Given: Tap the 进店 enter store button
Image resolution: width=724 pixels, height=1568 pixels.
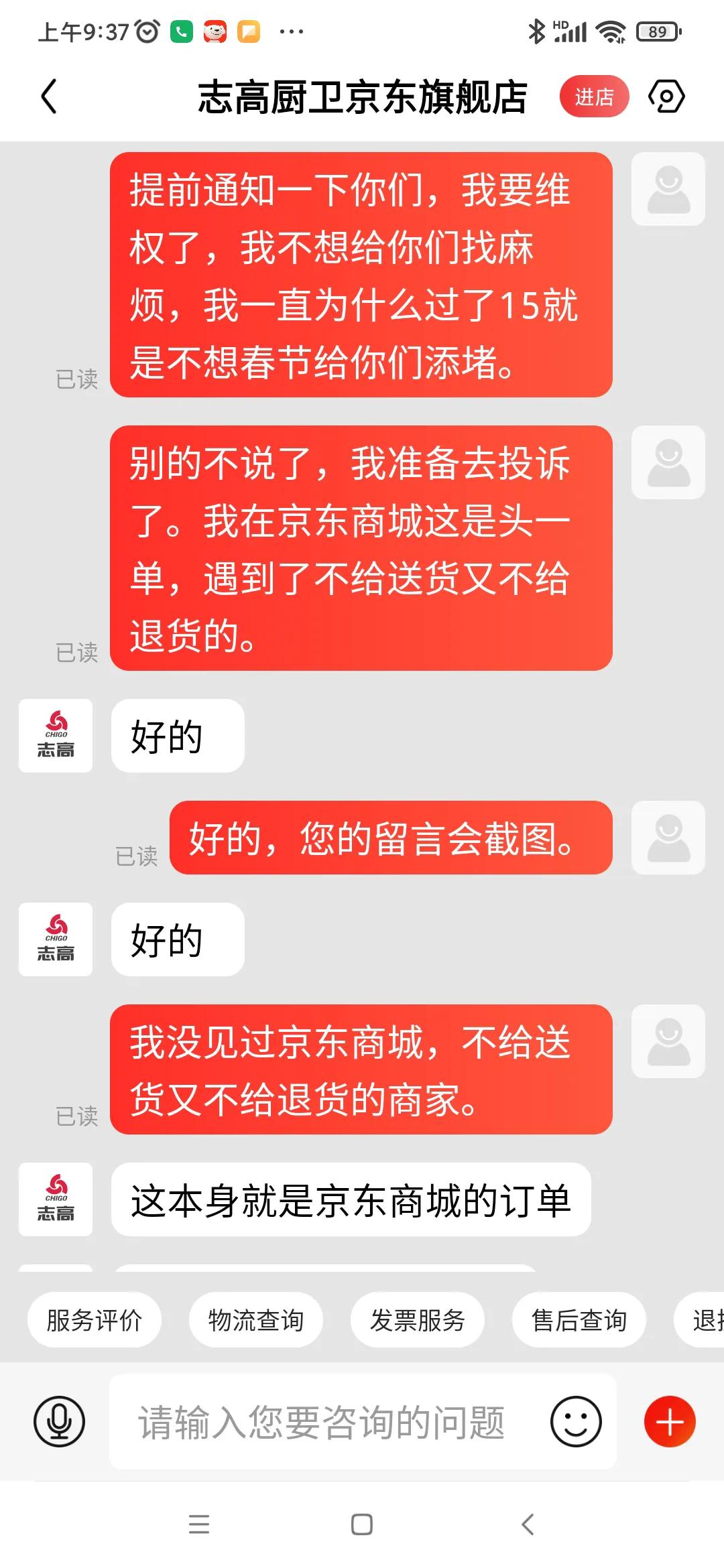Looking at the screenshot, I should pyautogui.click(x=594, y=96).
